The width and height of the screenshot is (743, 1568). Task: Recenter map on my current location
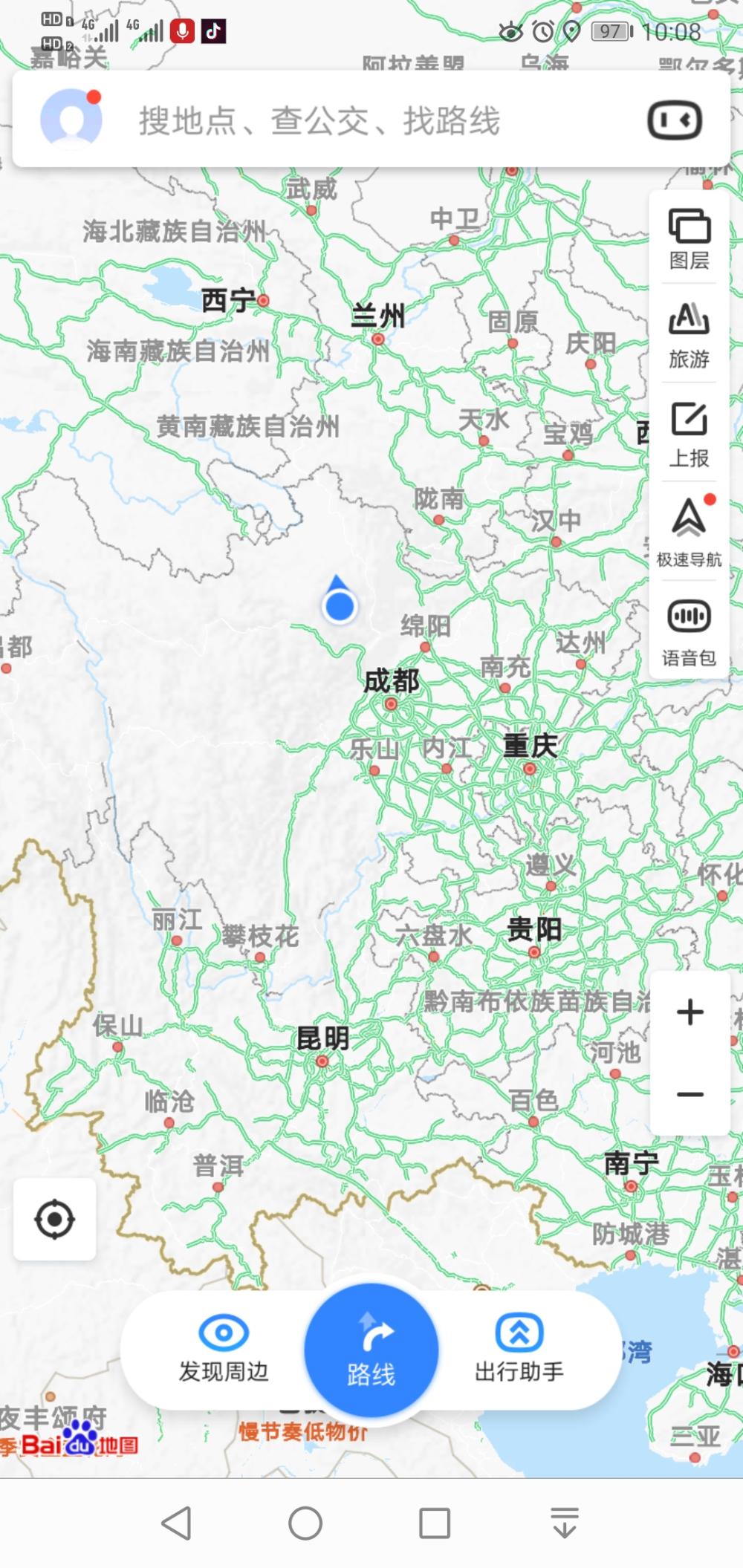[55, 1219]
